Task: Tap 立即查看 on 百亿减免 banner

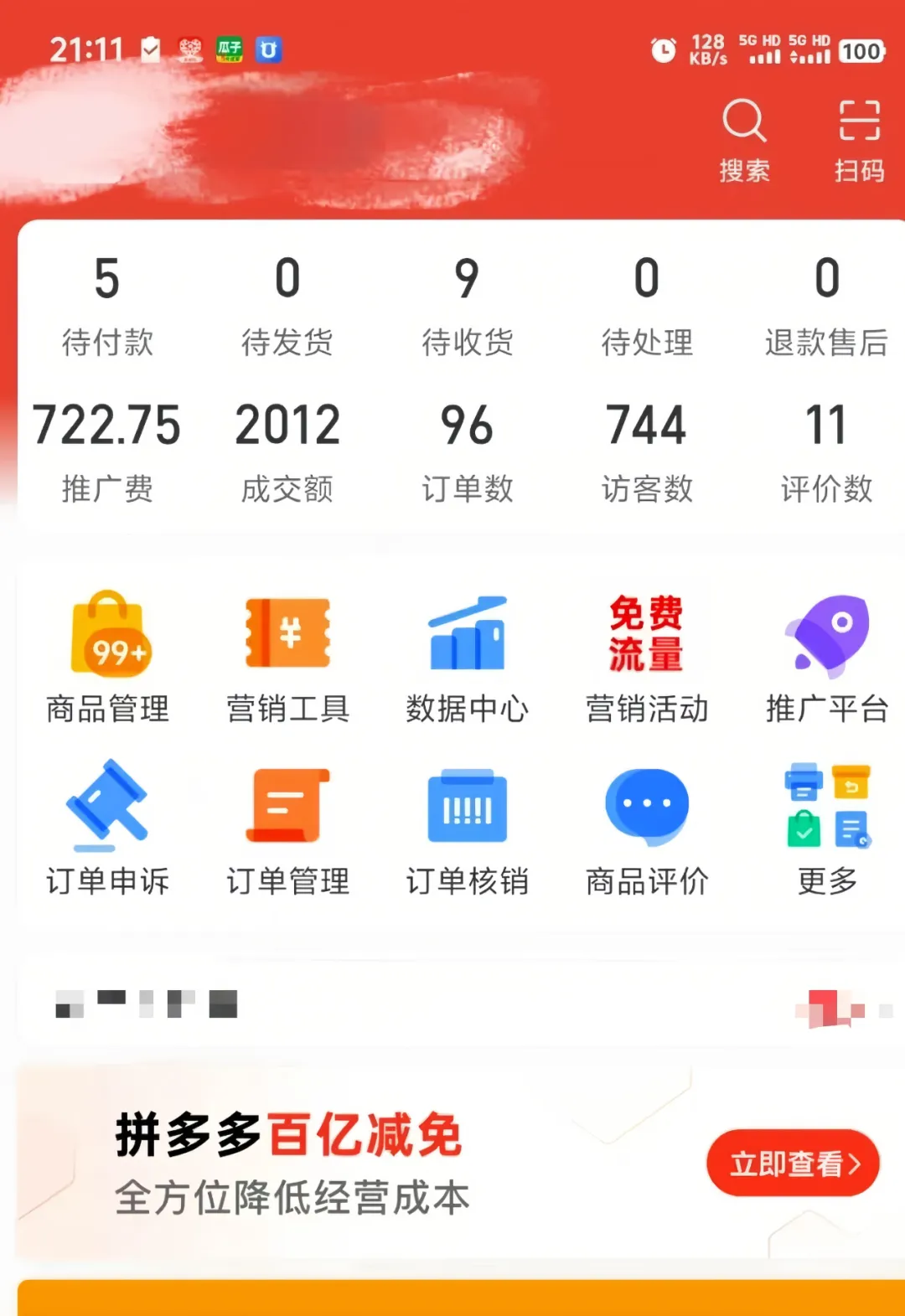Action: (793, 1164)
